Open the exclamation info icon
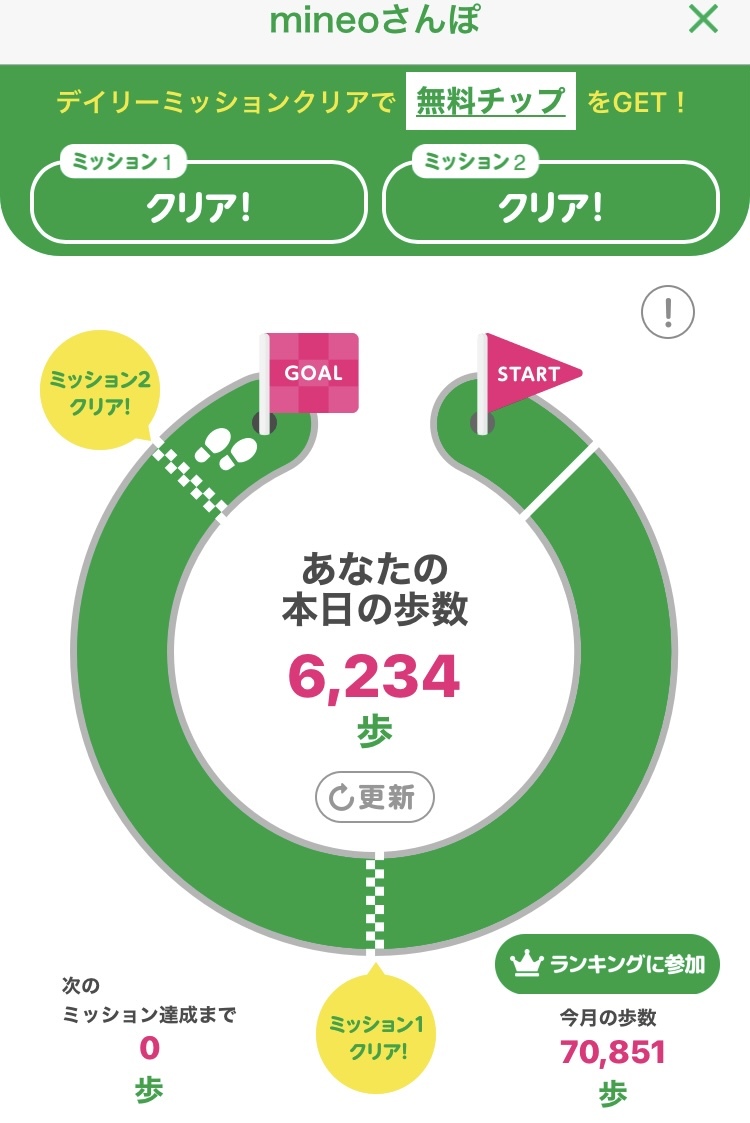 click(668, 312)
